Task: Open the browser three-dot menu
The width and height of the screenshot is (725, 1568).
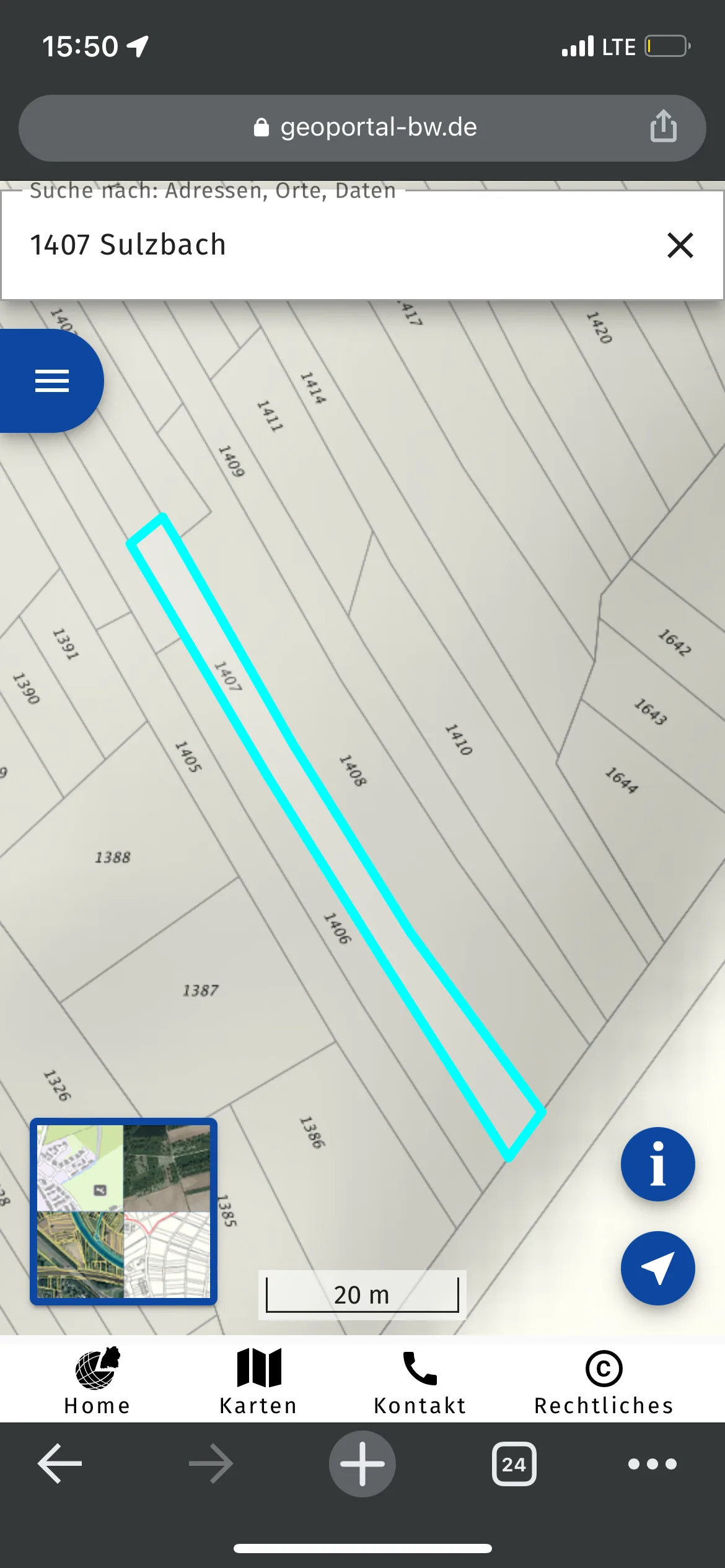Action: click(x=652, y=1464)
